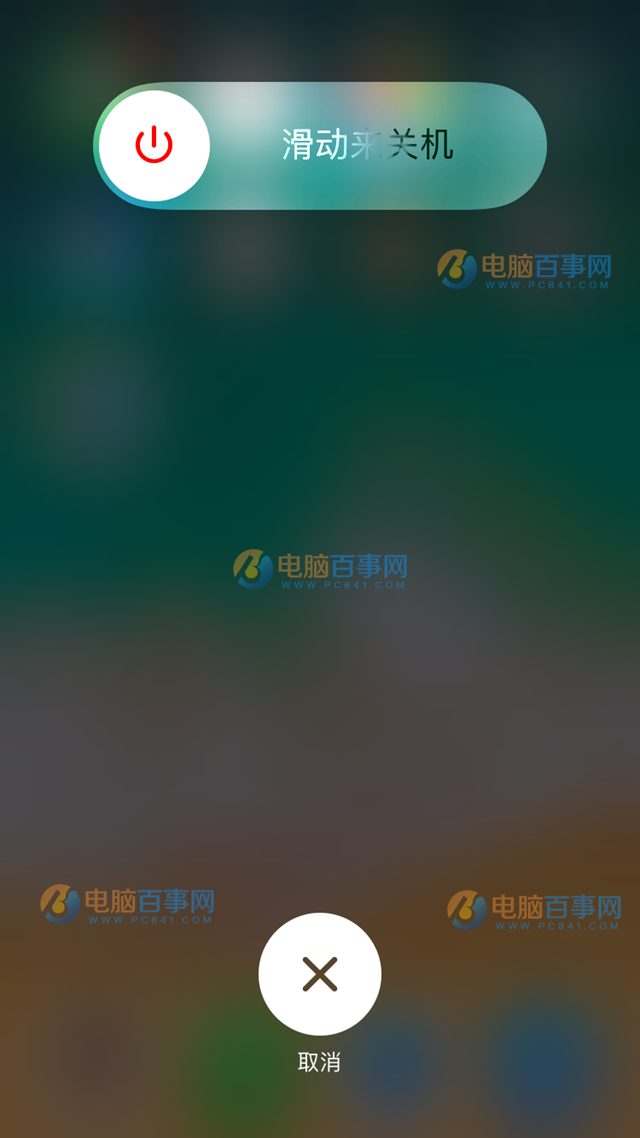Image resolution: width=640 pixels, height=1138 pixels.
Task: Tap the red power knob on slider
Action: (154, 146)
